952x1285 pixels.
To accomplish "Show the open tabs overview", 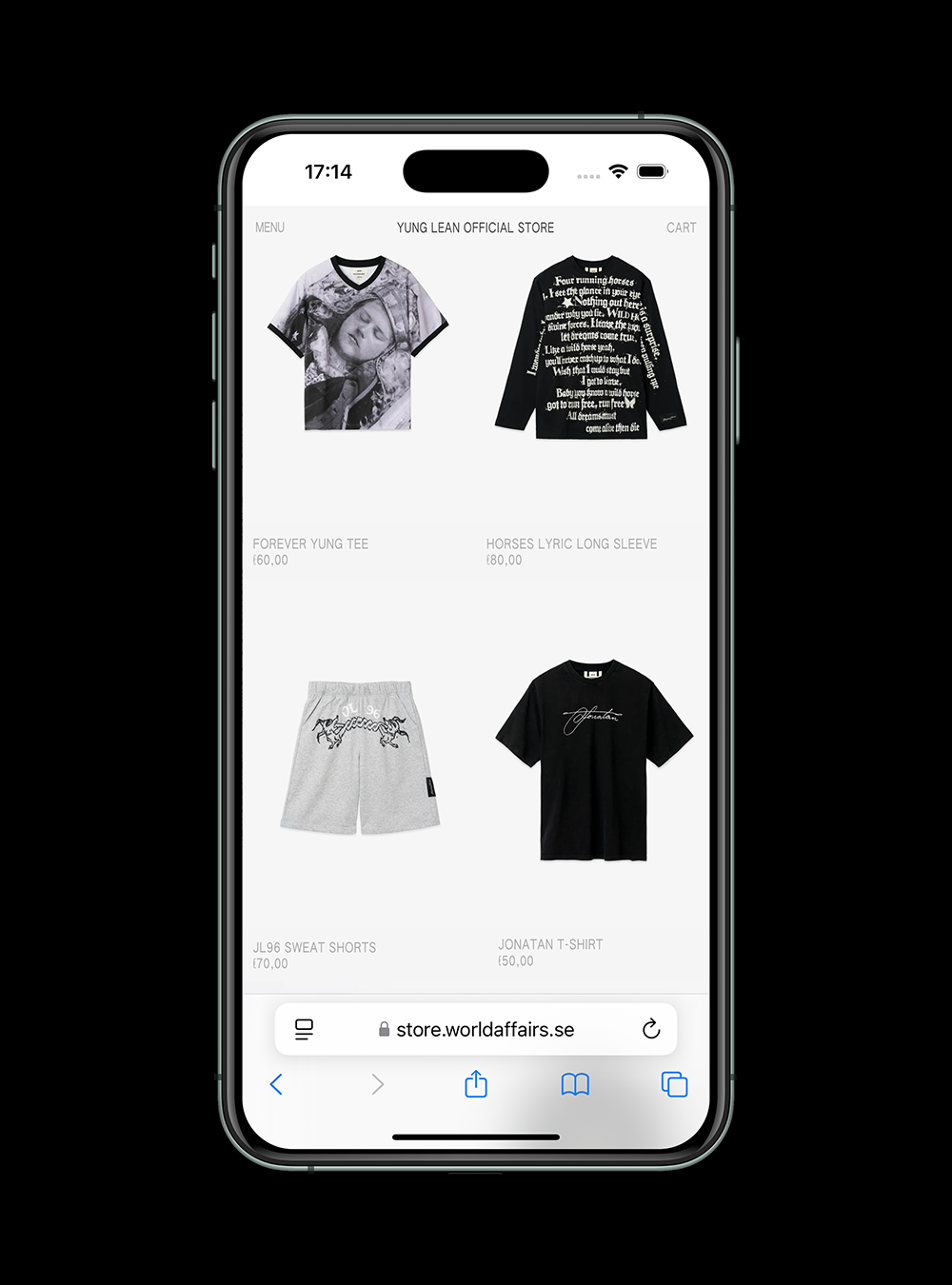I will pyautogui.click(x=674, y=1084).
